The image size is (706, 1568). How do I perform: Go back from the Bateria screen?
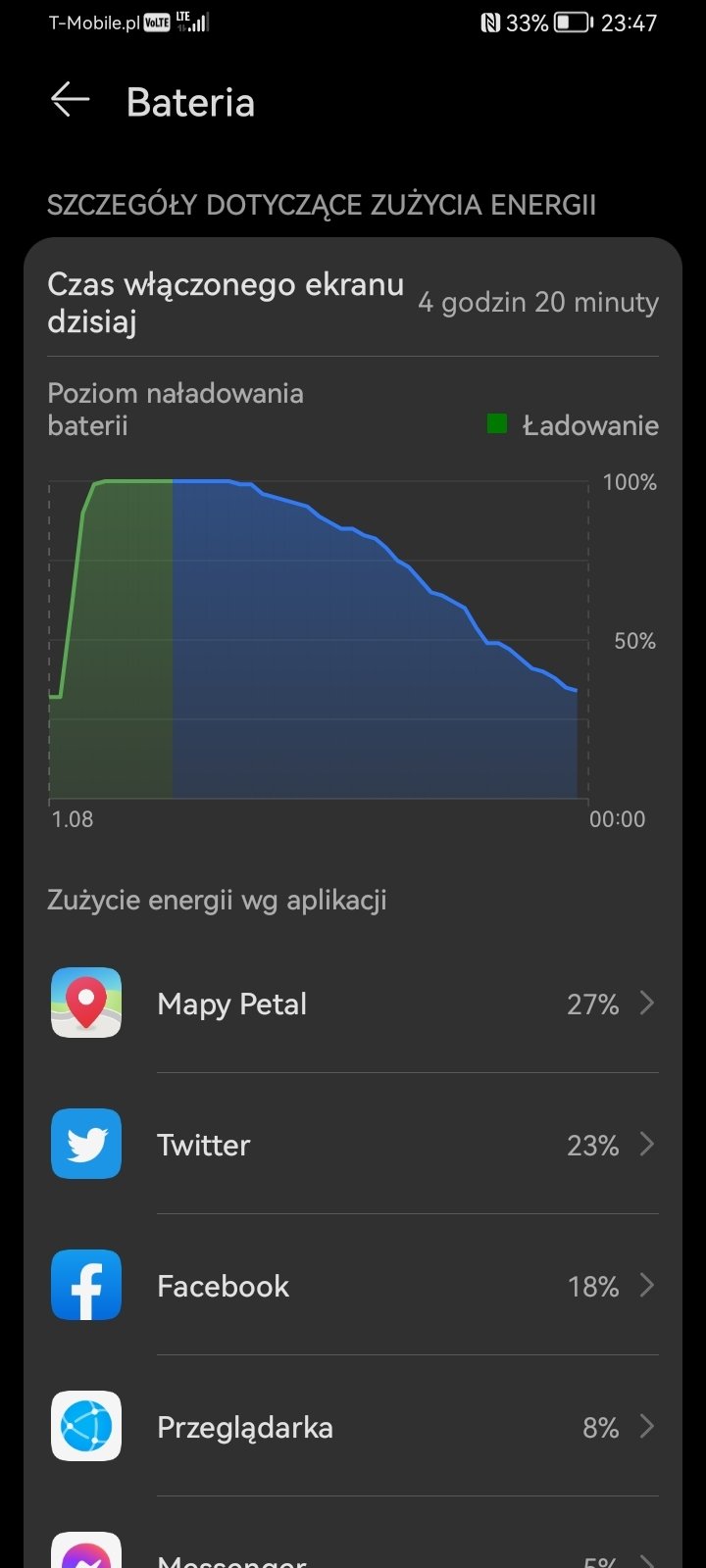[x=70, y=101]
